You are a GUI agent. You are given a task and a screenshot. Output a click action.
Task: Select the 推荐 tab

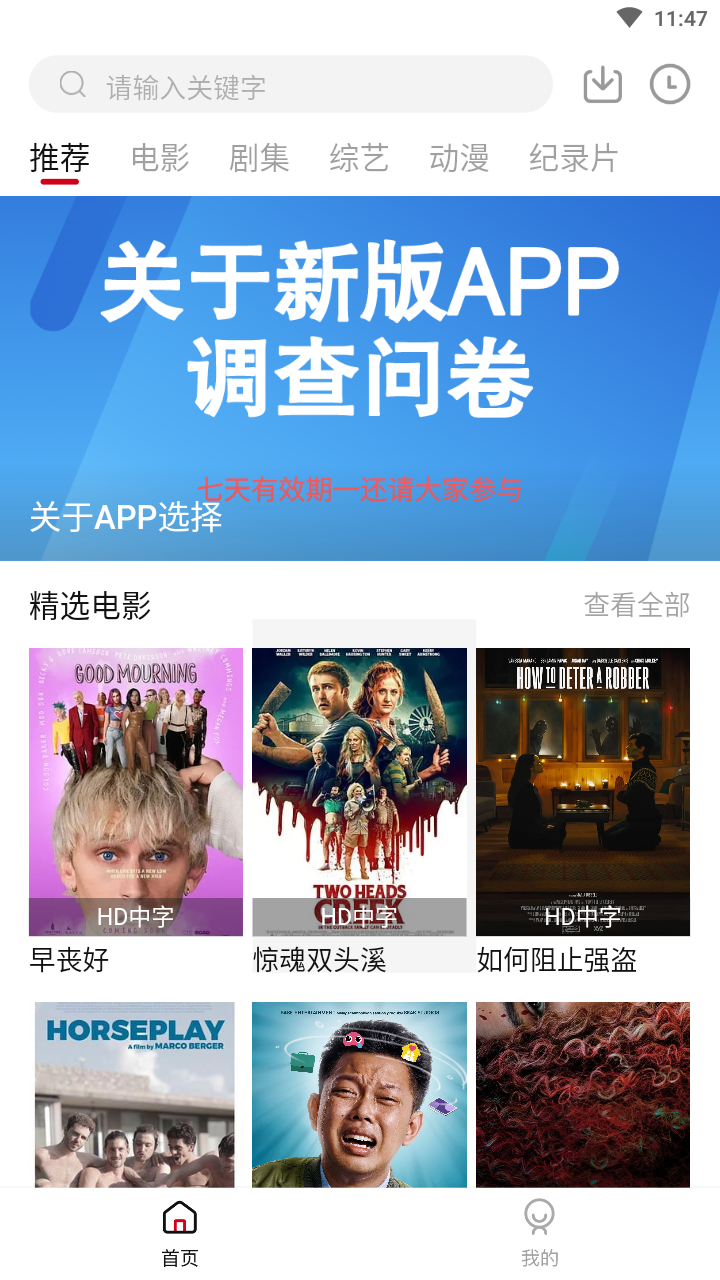coord(60,158)
